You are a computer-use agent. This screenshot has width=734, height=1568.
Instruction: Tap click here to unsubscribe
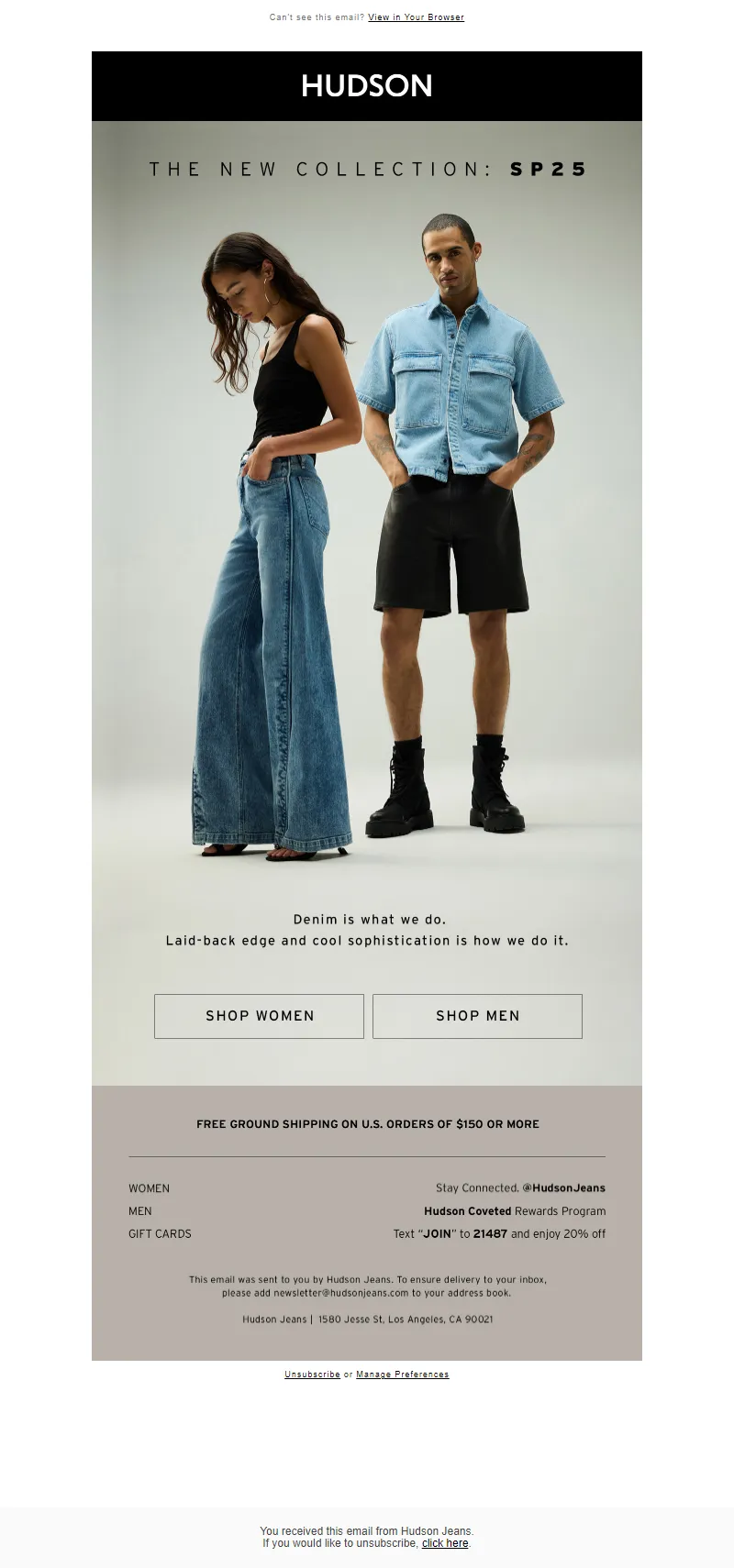pos(445,1543)
